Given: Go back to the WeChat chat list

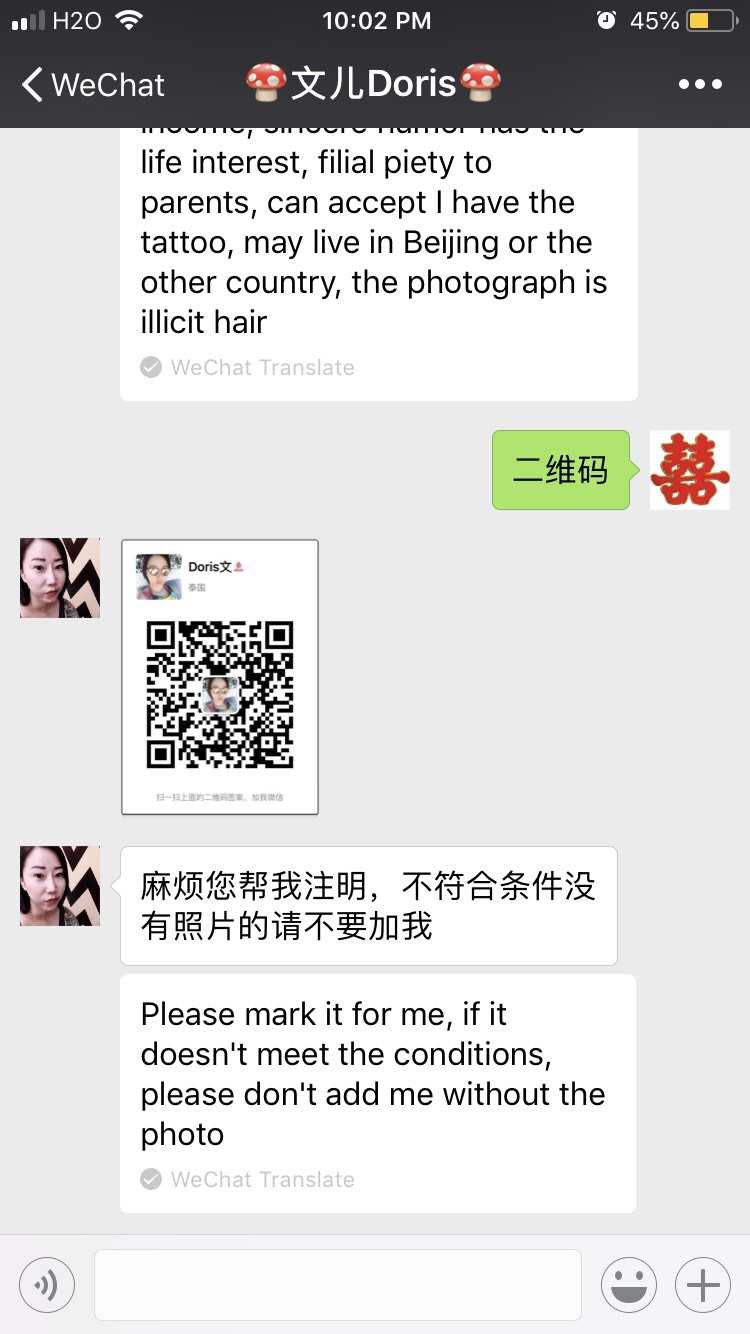Looking at the screenshot, I should click(93, 85).
